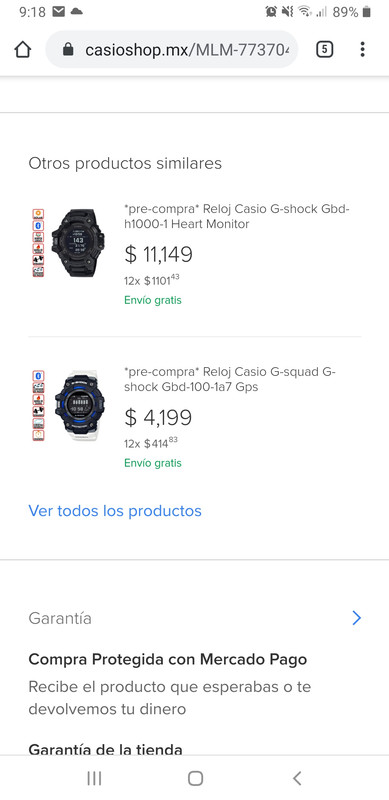Go back with the system back button
389x800 pixels.
tap(297, 778)
